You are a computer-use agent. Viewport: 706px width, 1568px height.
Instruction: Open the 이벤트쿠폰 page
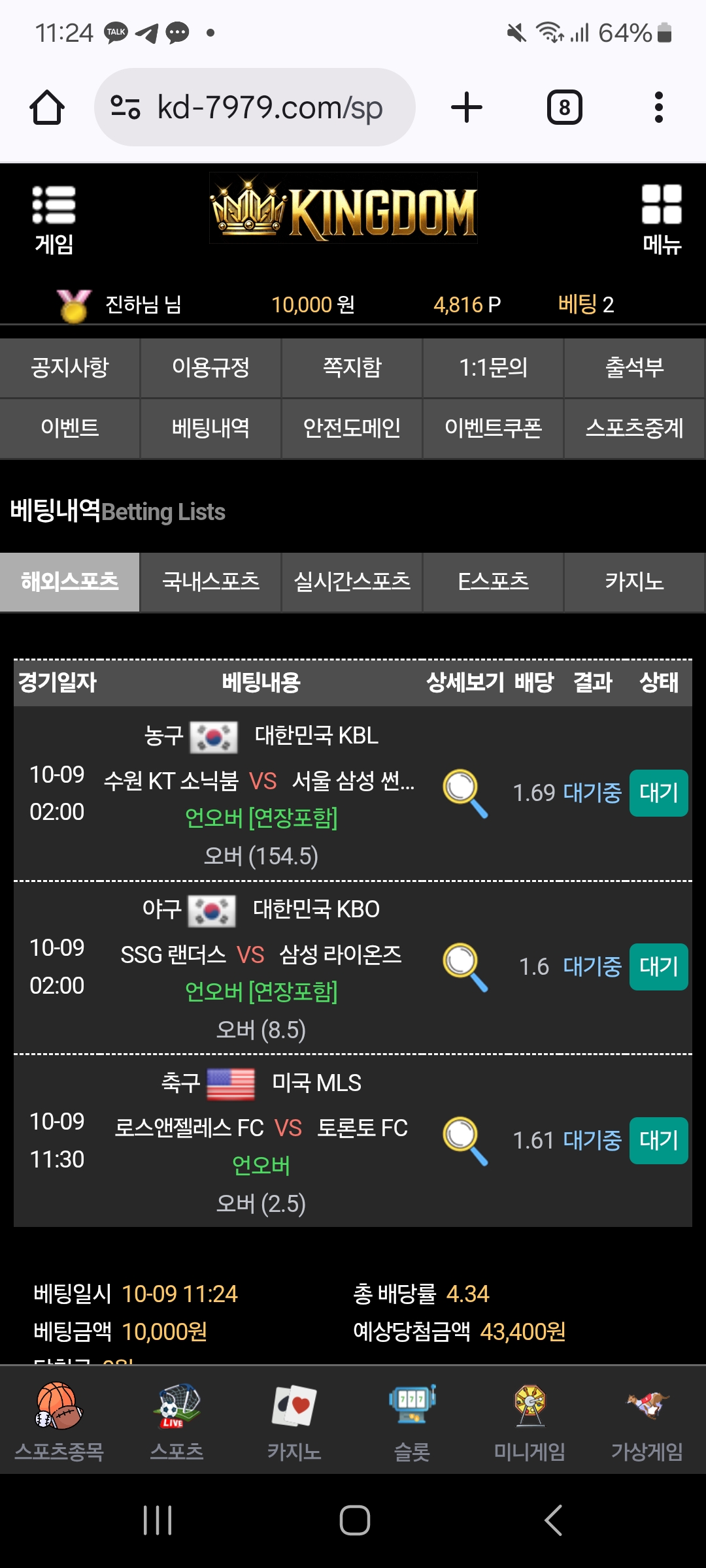(x=493, y=429)
